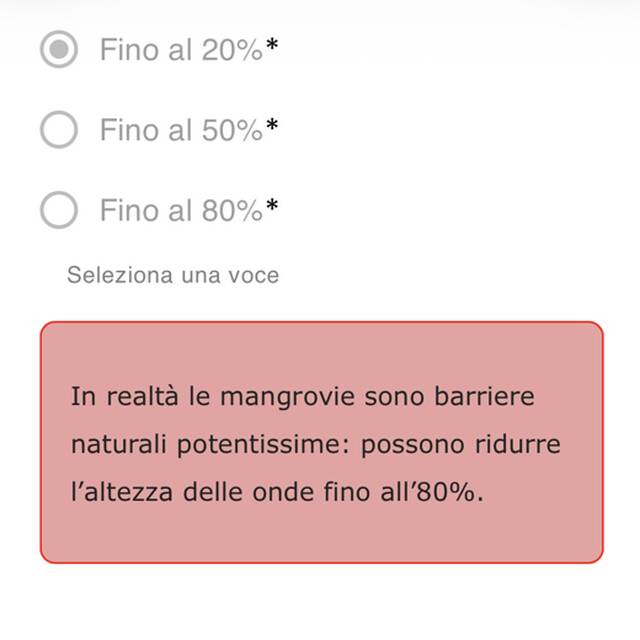Pick the "Fino al 80%" radio button

pos(59,211)
